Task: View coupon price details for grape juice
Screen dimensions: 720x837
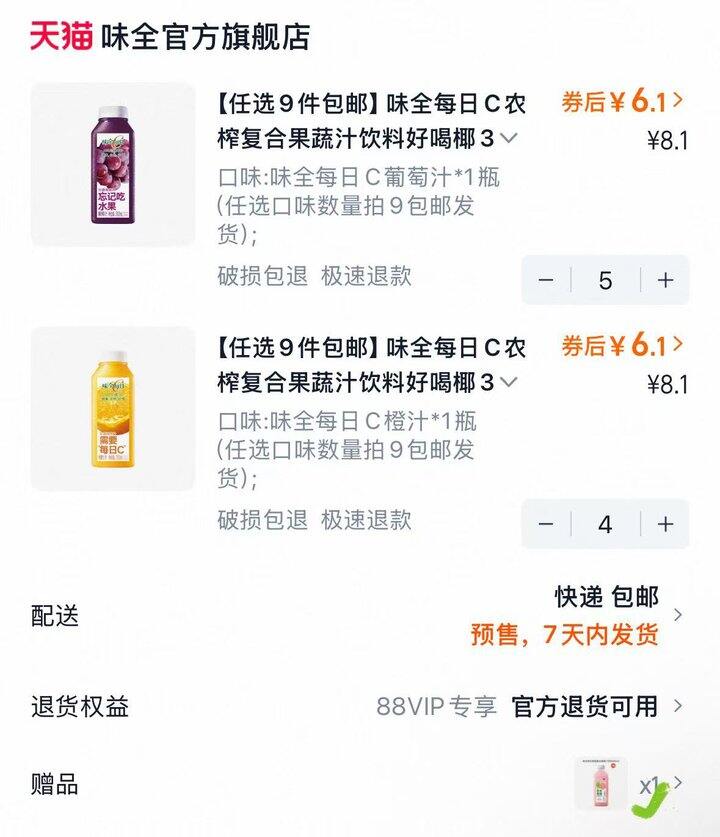Action: pyautogui.click(x=622, y=101)
